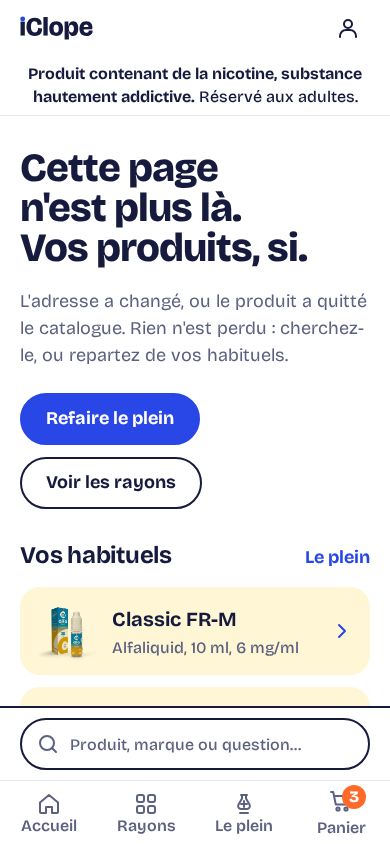Open the account profile icon
Image resolution: width=390 pixels, height=844 pixels.
(x=348, y=29)
